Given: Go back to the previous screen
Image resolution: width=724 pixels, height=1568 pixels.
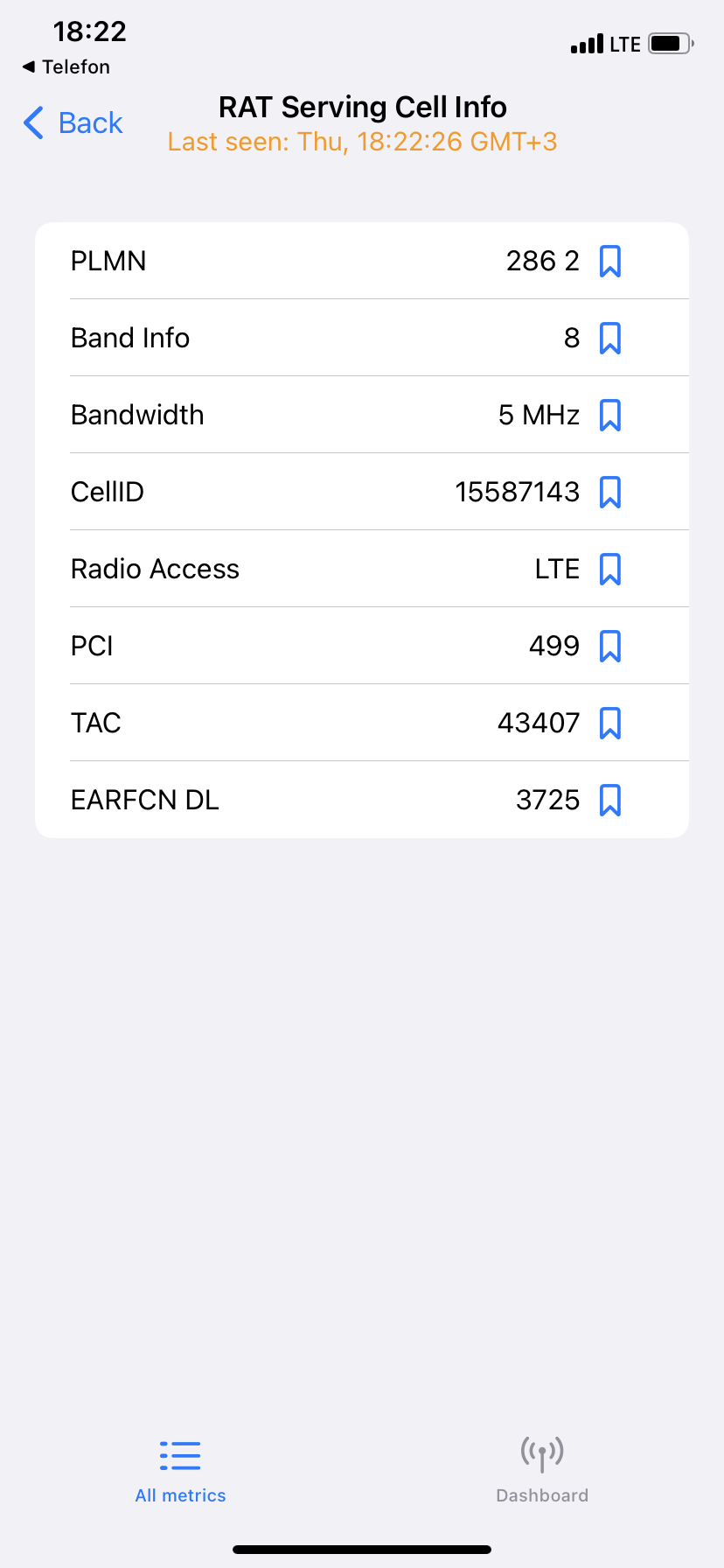Looking at the screenshot, I should tap(73, 123).
